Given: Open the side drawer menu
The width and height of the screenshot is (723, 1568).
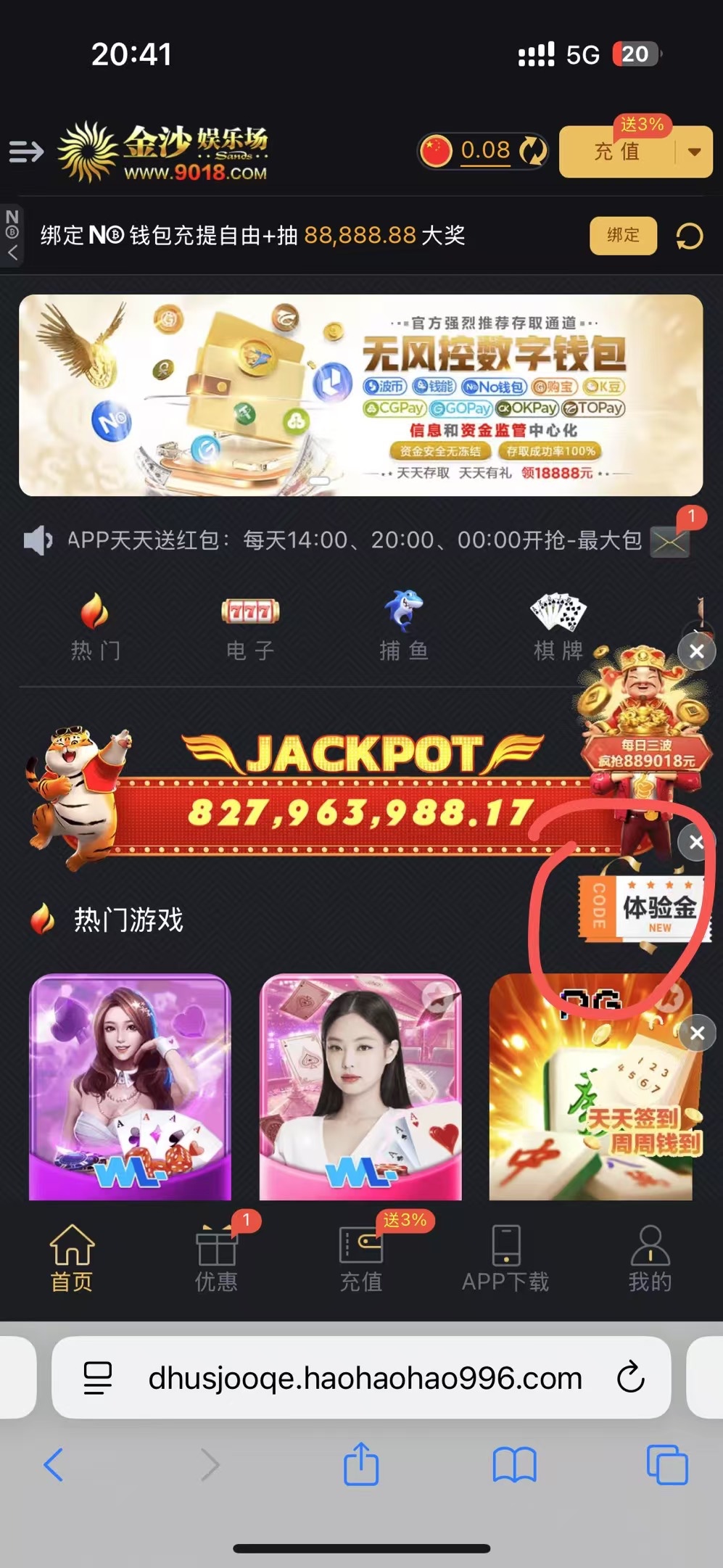Looking at the screenshot, I should [x=26, y=152].
